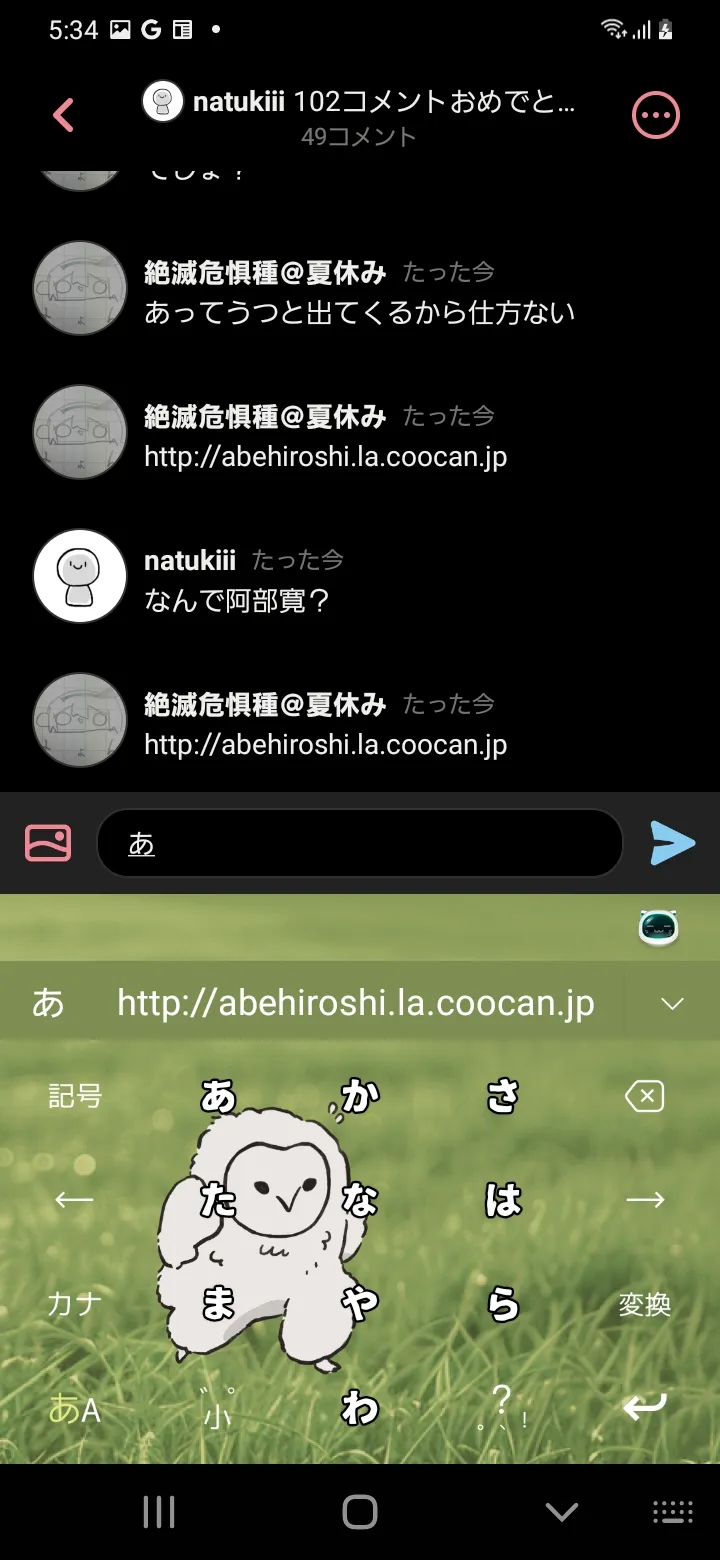Tap the keyboard robot assistant icon
This screenshot has width=720, height=1560.
point(658,928)
